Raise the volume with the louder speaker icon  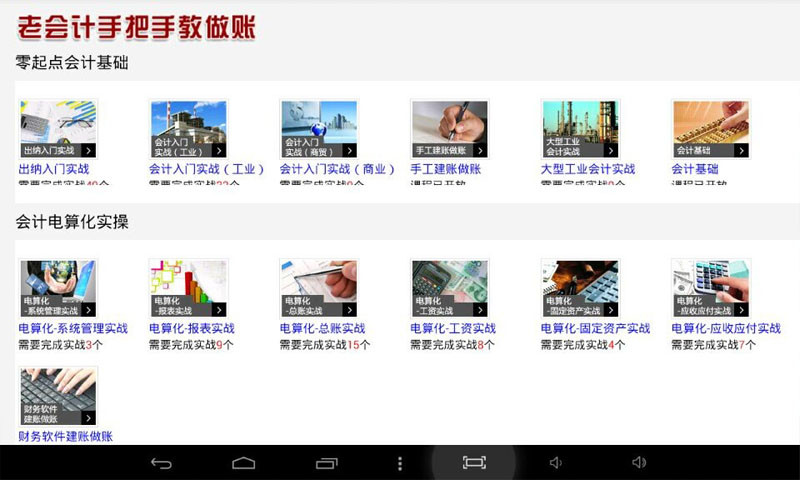click(639, 463)
